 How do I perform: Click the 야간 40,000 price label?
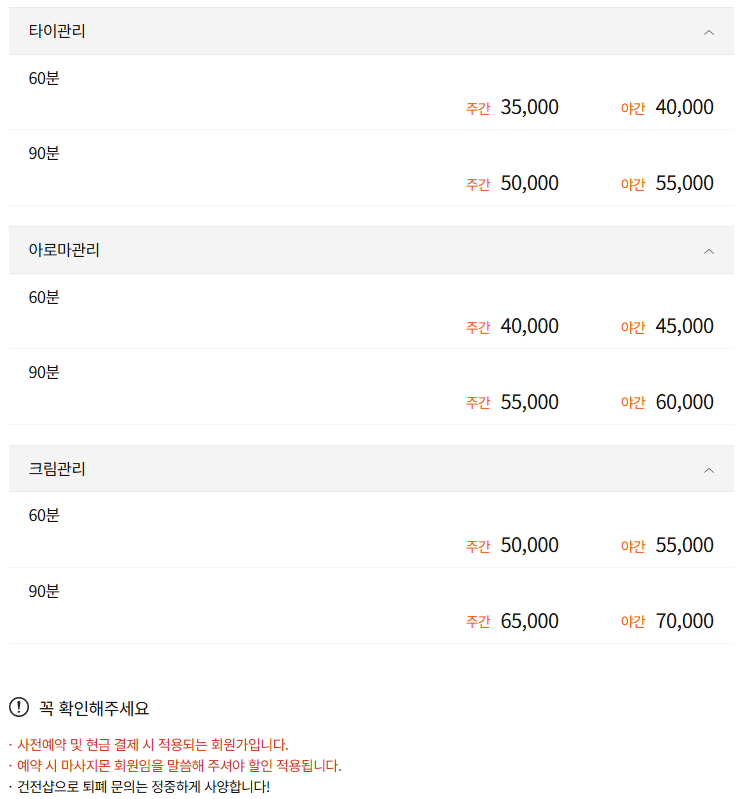coord(668,107)
